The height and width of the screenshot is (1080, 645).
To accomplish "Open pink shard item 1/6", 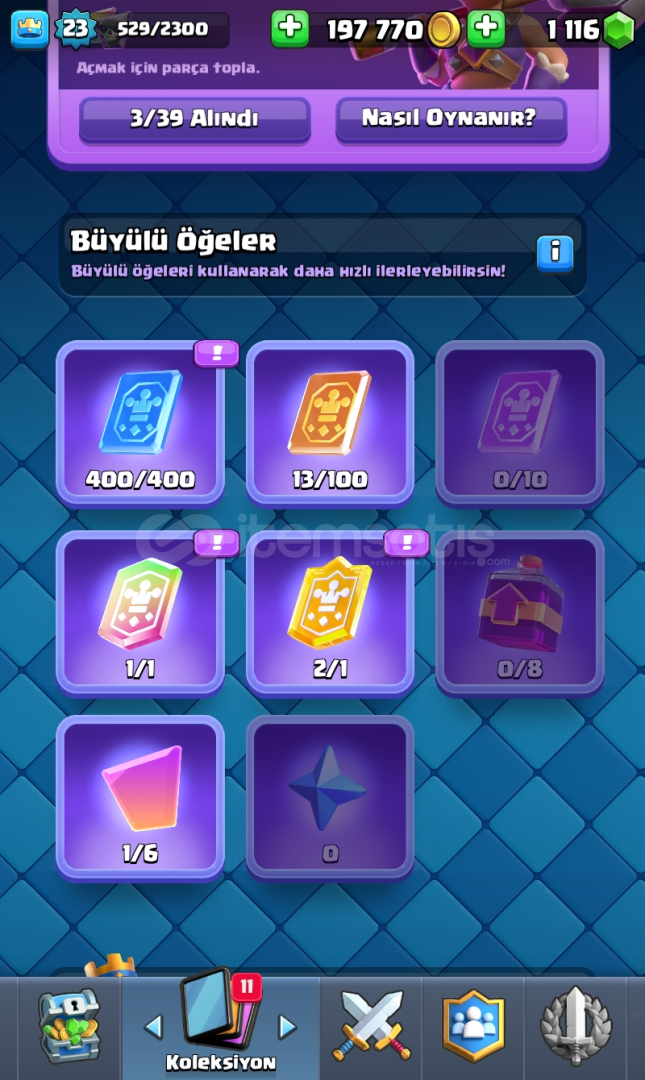I will tap(140, 797).
